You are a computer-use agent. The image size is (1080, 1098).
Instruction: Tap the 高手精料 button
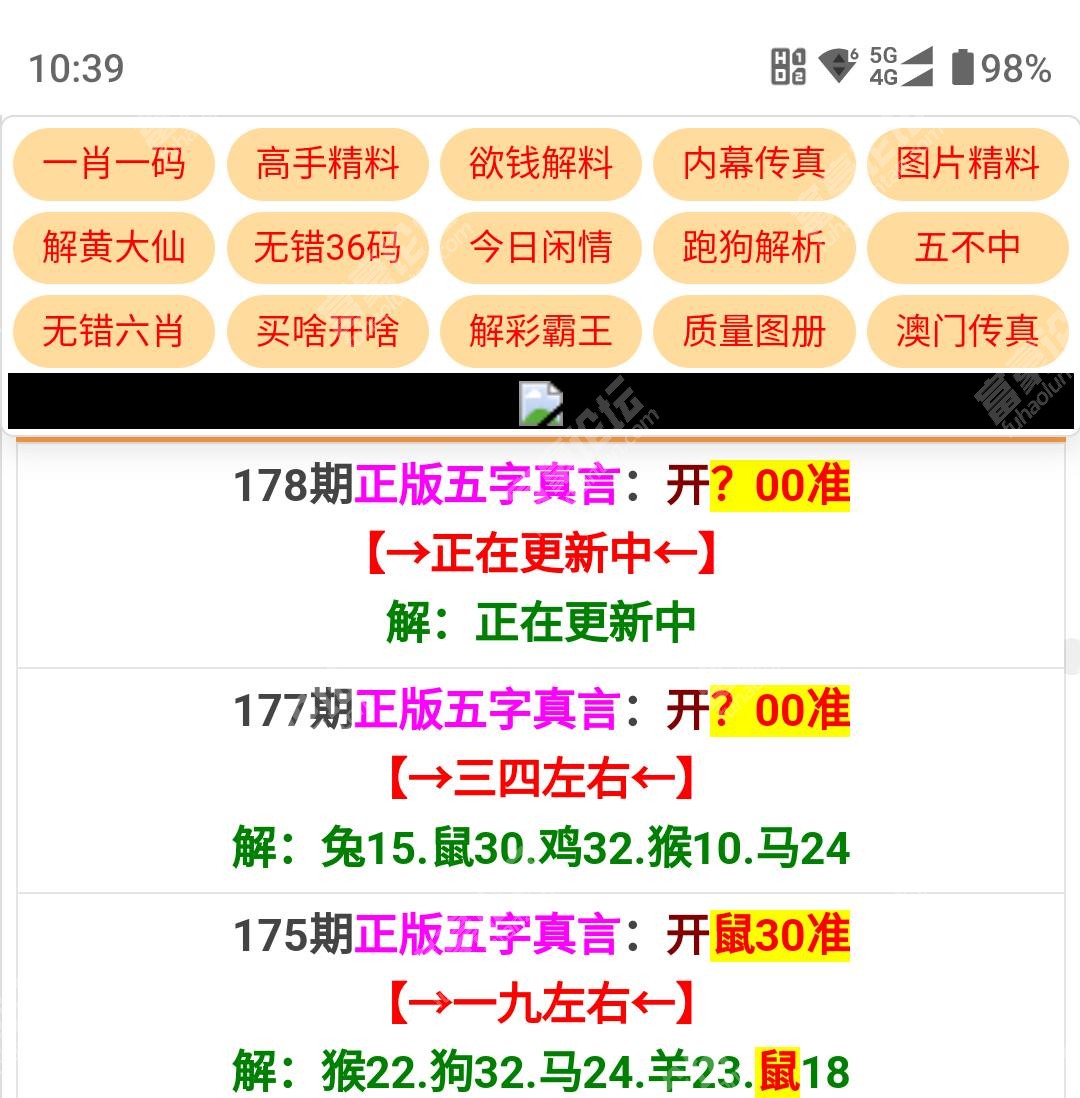[327, 164]
